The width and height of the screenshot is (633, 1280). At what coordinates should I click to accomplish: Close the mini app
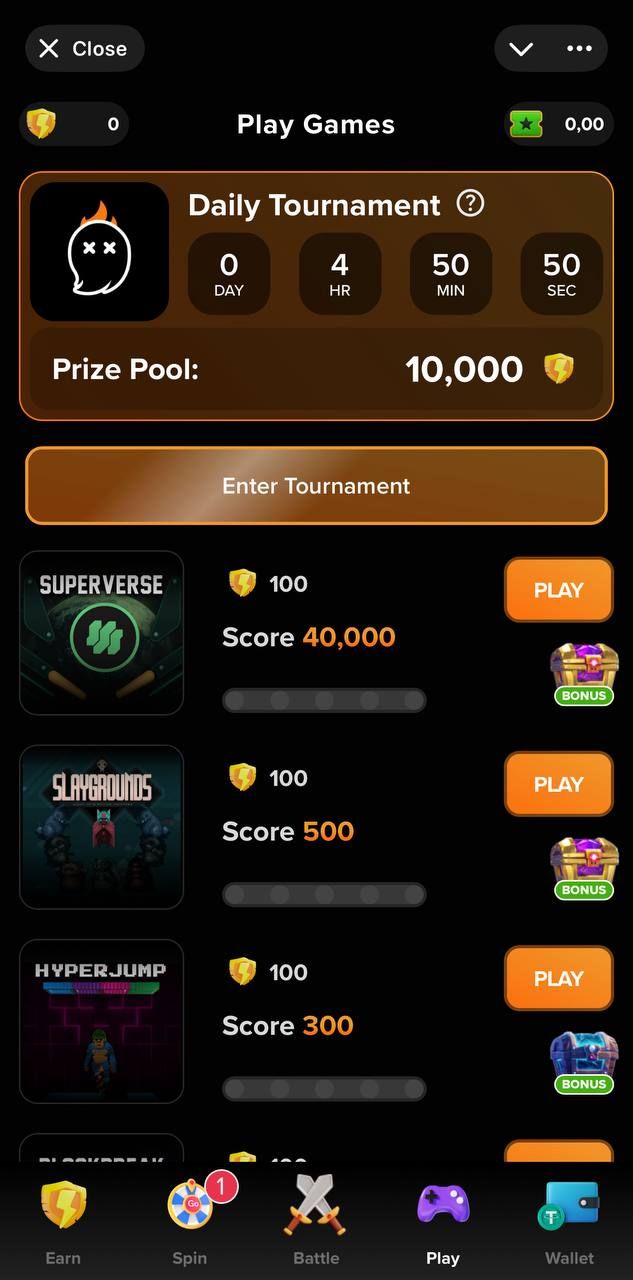click(84, 48)
